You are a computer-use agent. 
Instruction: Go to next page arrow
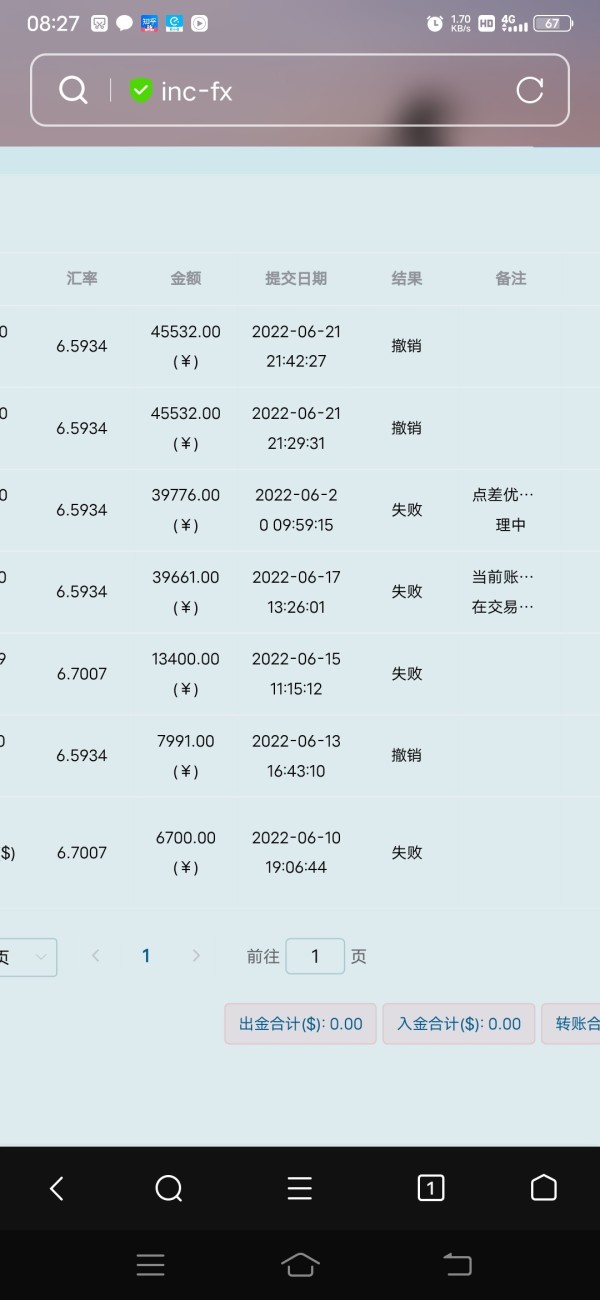point(196,956)
